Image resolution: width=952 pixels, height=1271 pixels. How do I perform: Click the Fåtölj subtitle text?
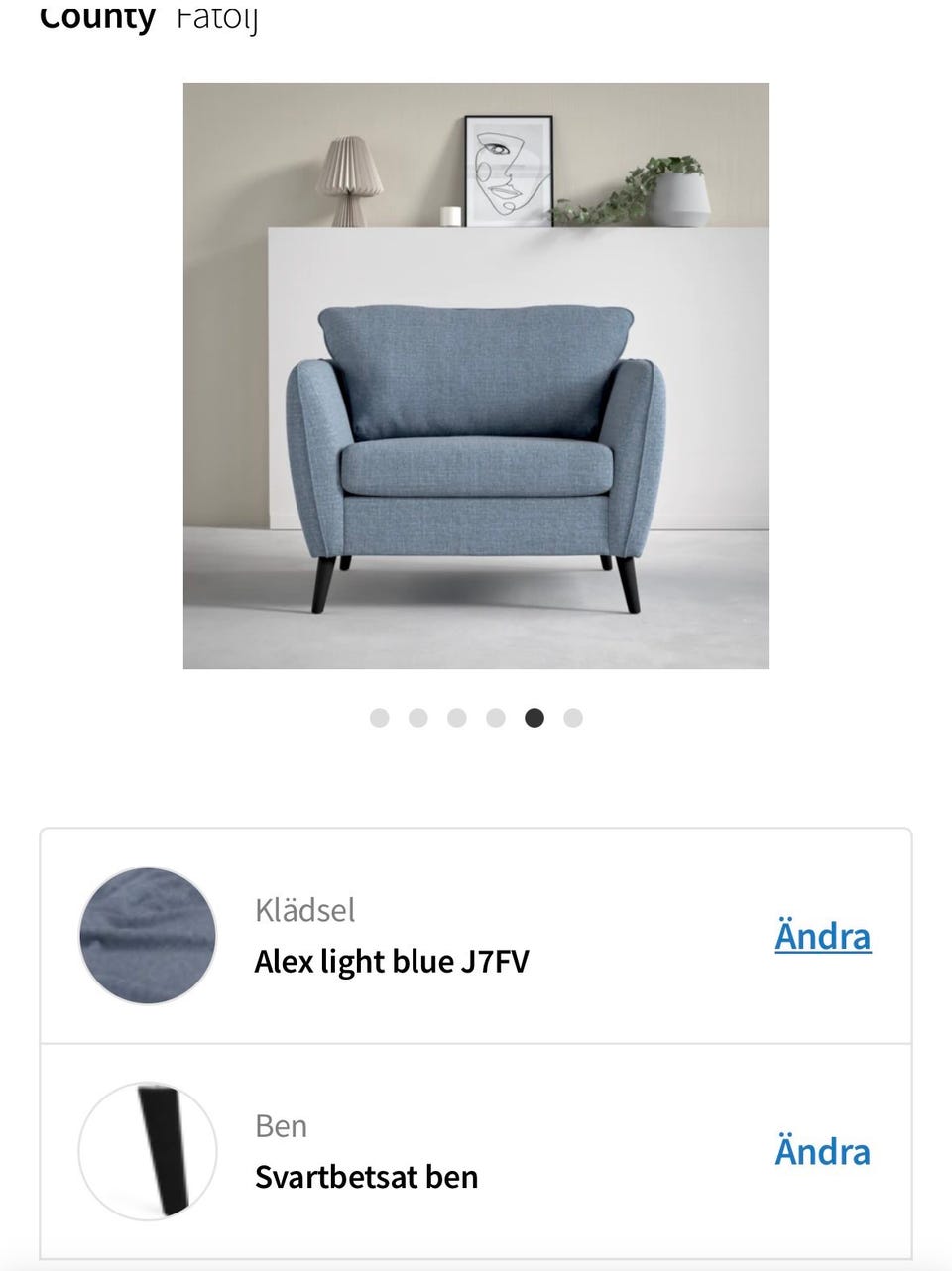pyautogui.click(x=216, y=16)
